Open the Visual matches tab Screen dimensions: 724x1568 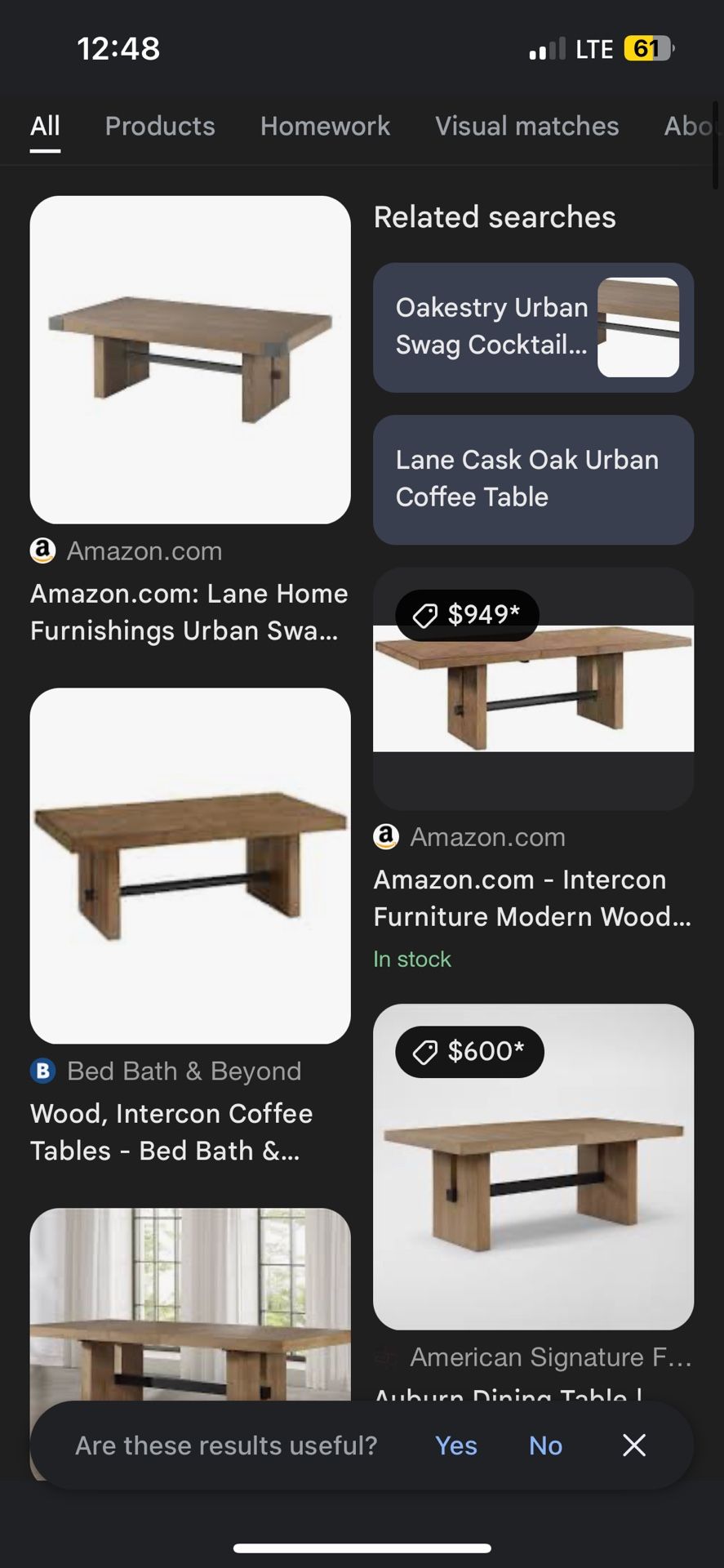click(526, 126)
